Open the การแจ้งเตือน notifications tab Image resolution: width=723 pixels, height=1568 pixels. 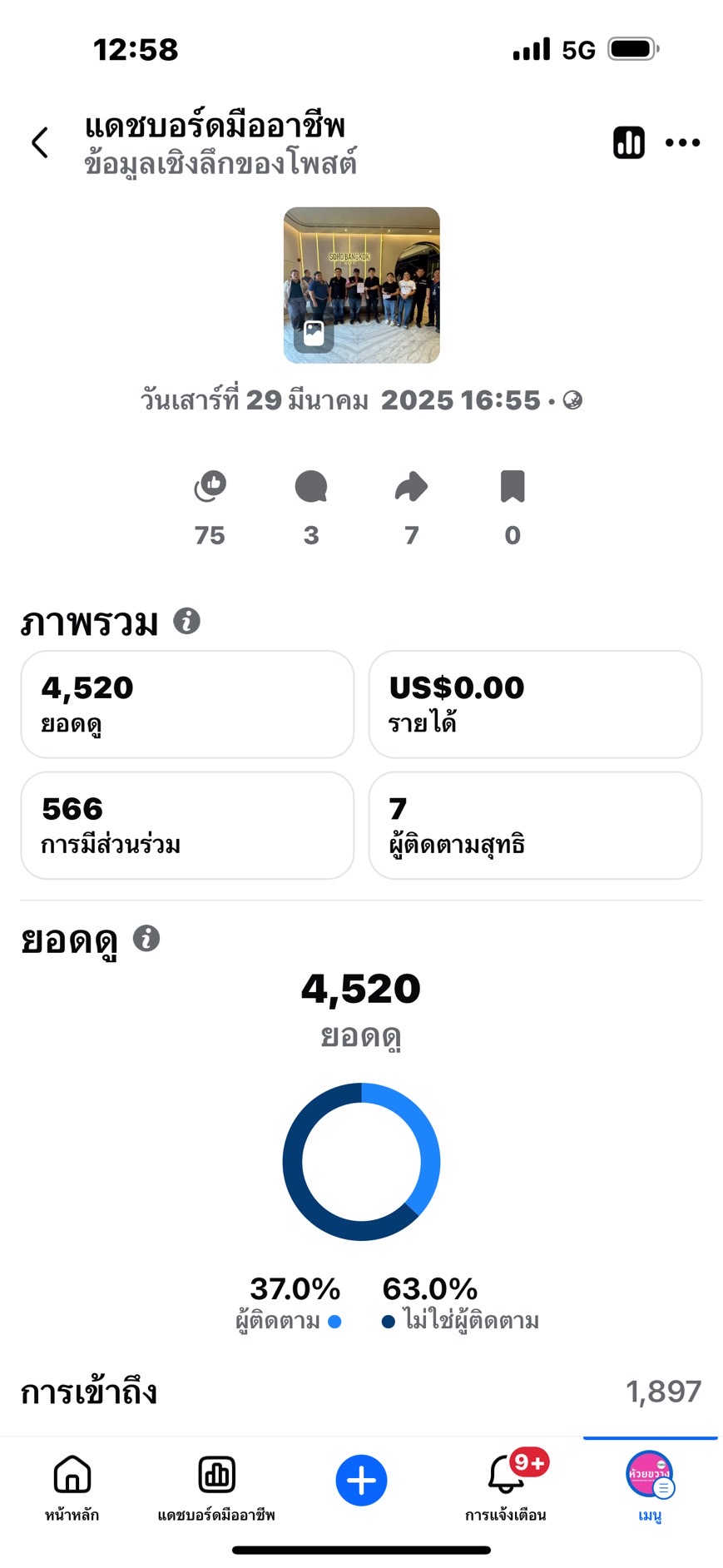coord(506,1488)
